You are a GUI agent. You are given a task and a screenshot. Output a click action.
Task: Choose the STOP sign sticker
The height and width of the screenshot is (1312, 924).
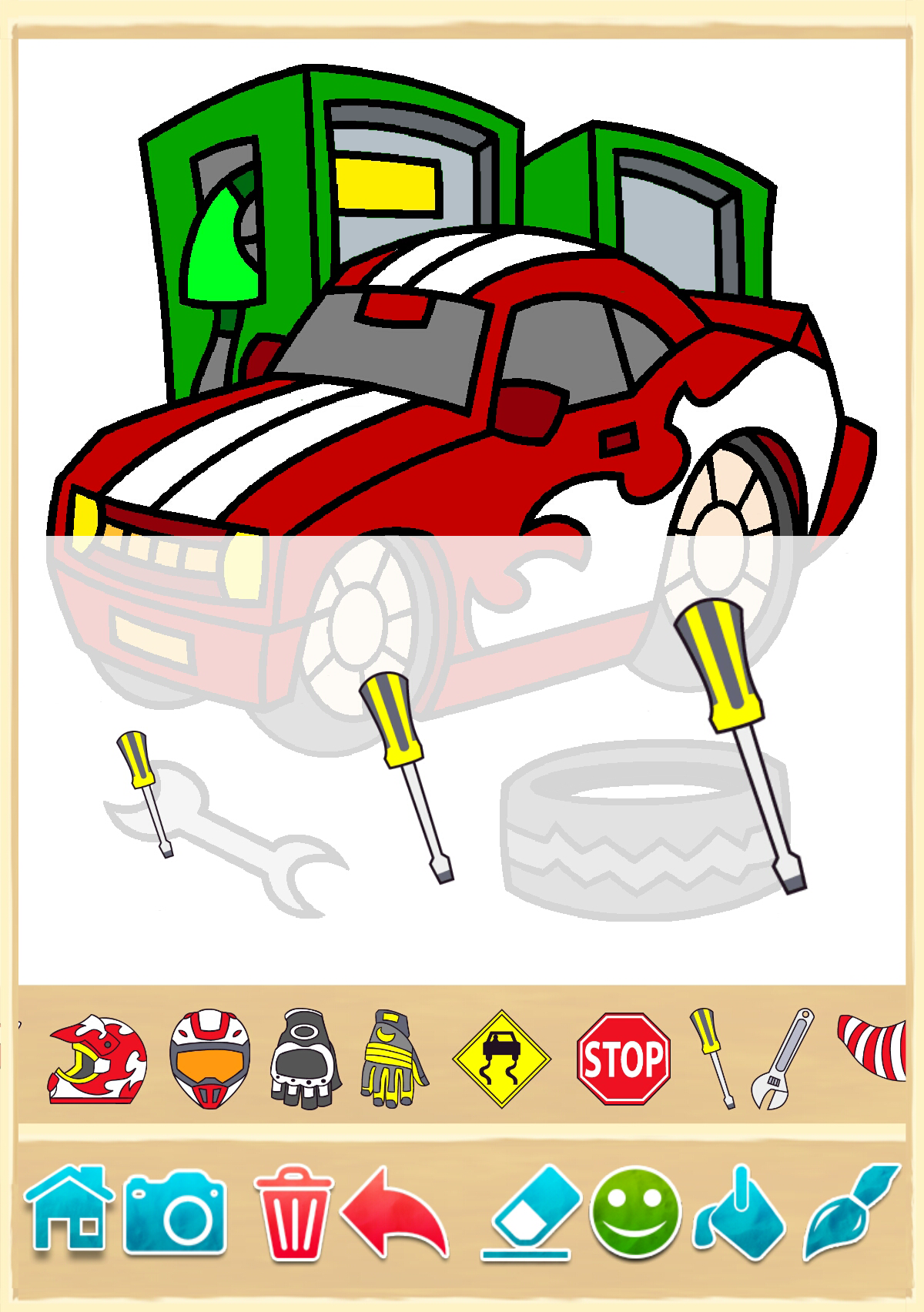point(623,1059)
